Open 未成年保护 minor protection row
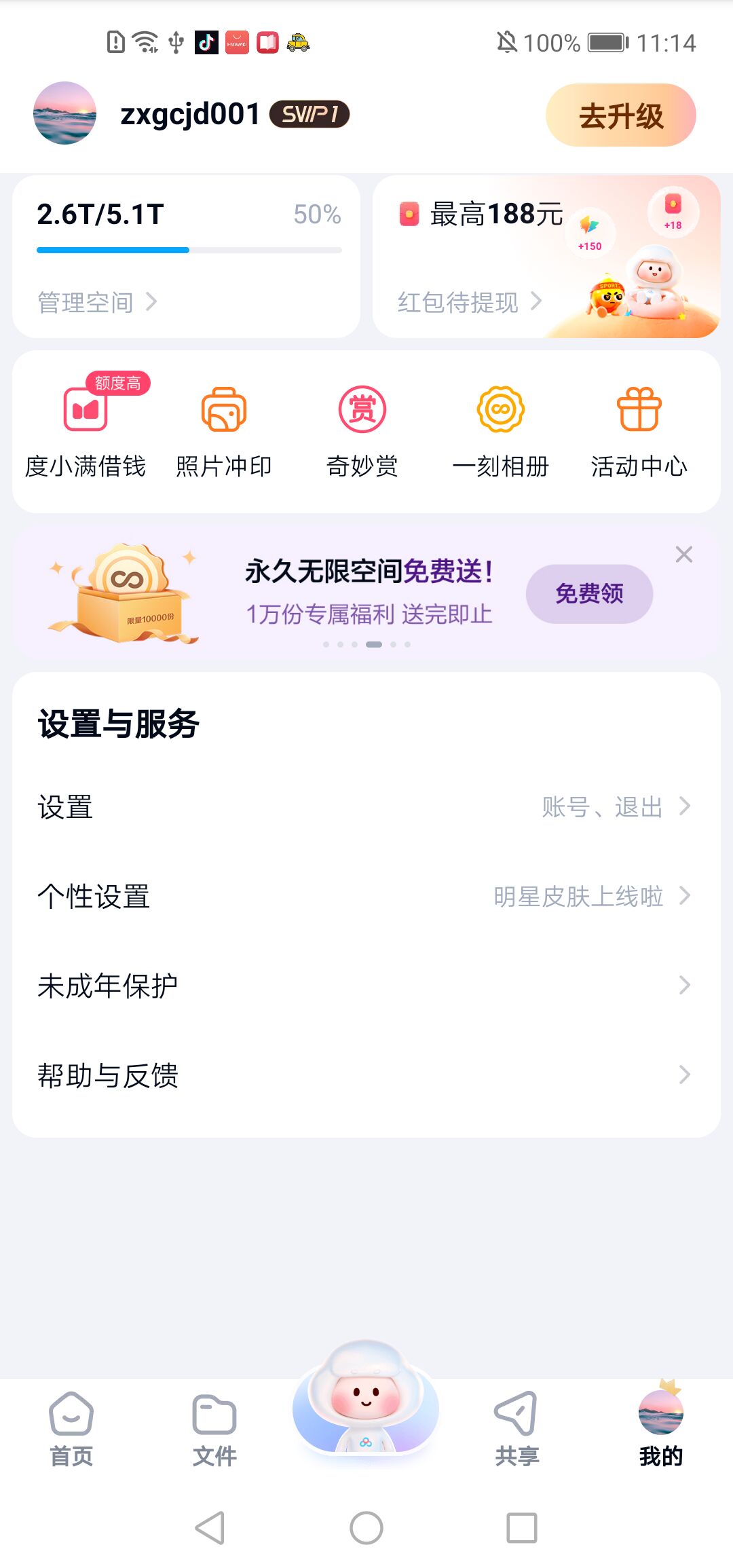The image size is (733, 1568). pyautogui.click(x=366, y=986)
